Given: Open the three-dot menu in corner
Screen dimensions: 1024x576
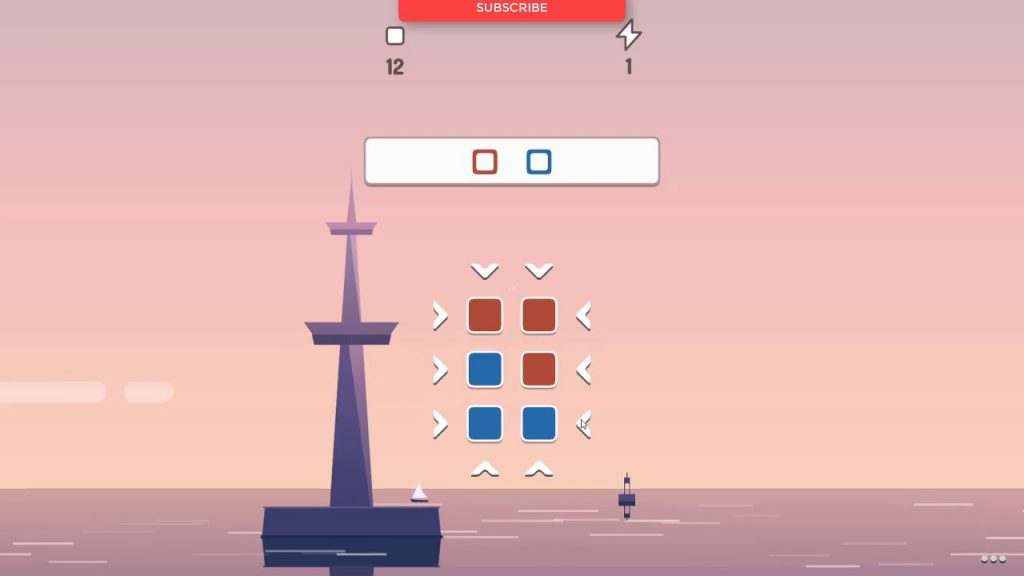Looking at the screenshot, I should click(993, 559).
